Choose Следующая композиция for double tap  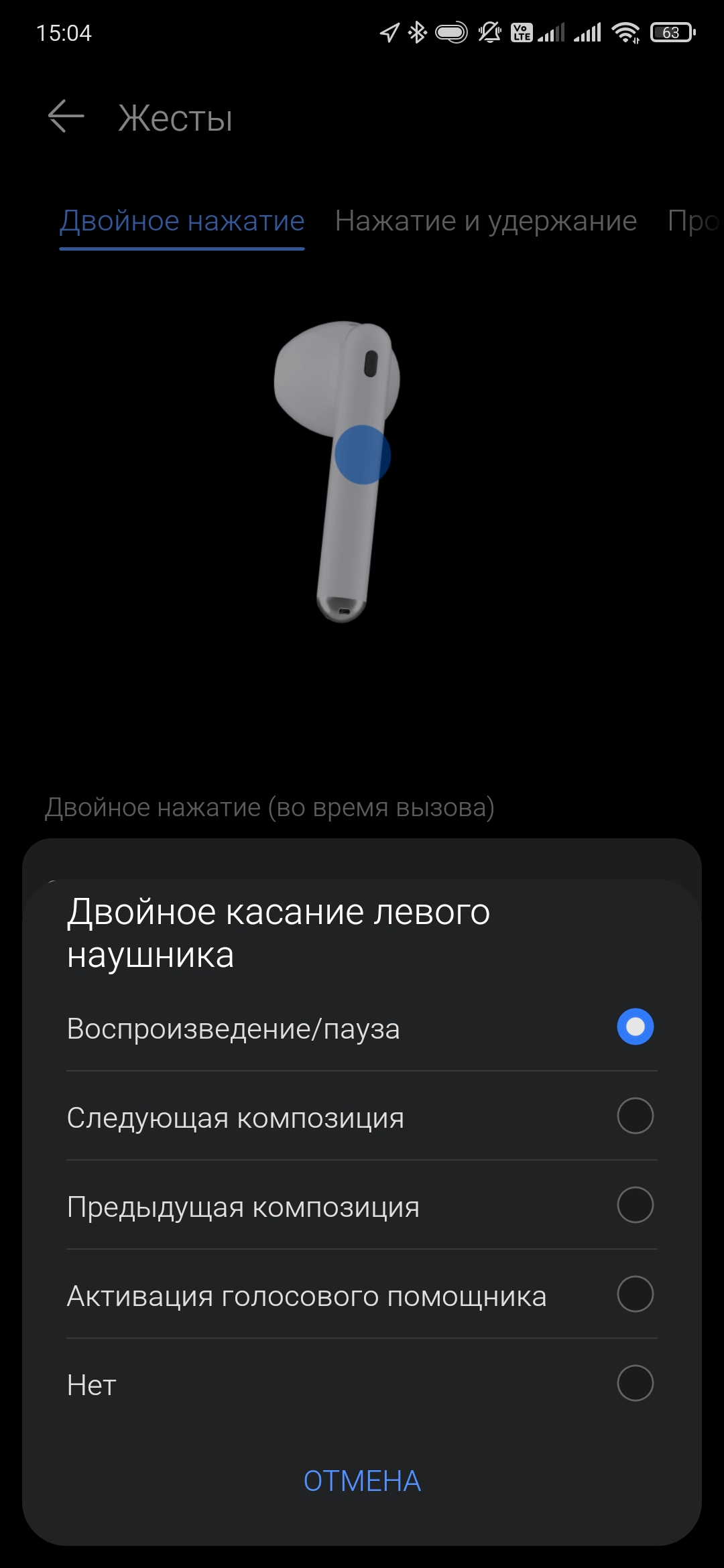(362, 1116)
